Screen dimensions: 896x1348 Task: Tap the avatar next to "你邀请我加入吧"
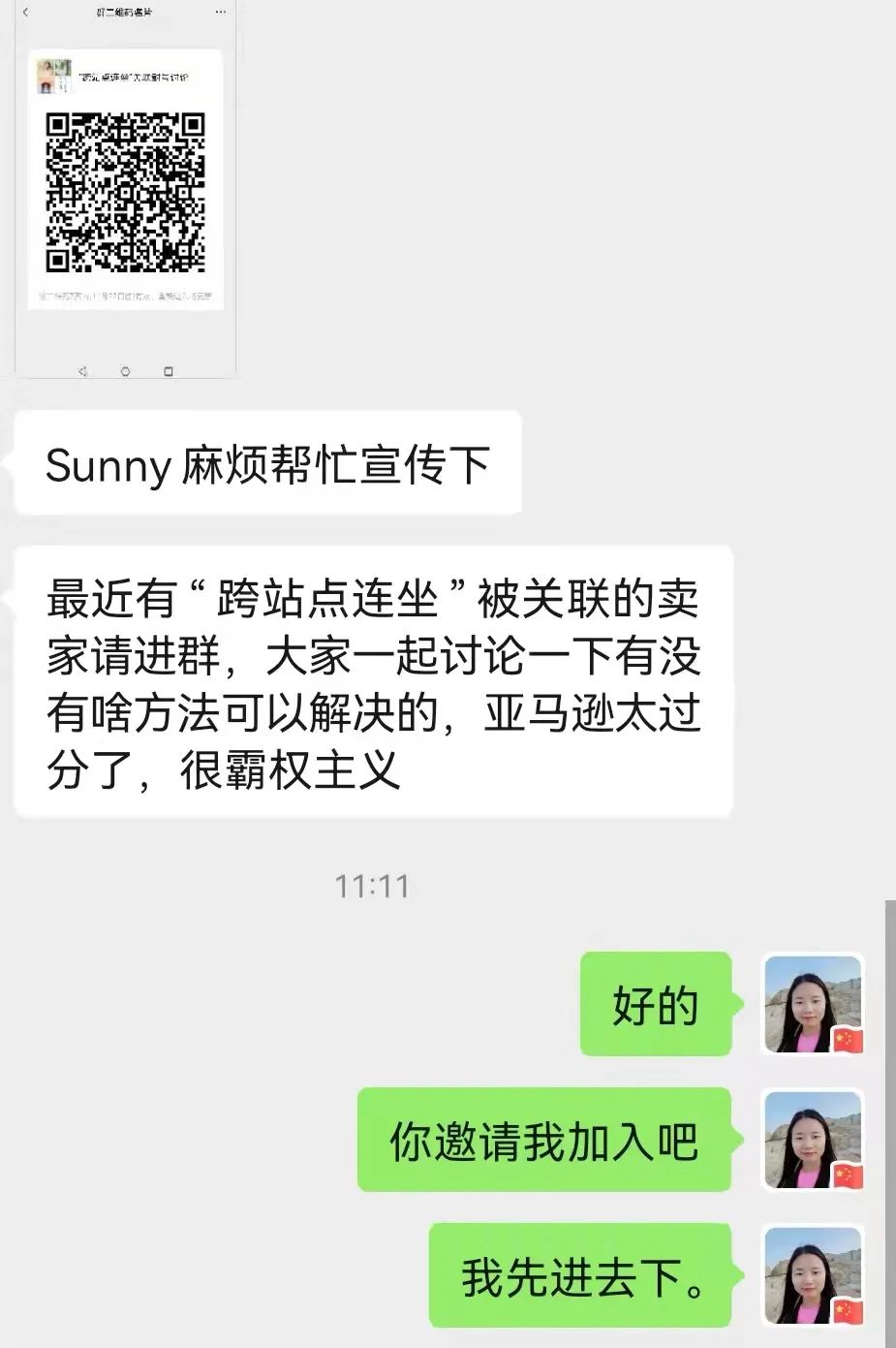point(813,1140)
